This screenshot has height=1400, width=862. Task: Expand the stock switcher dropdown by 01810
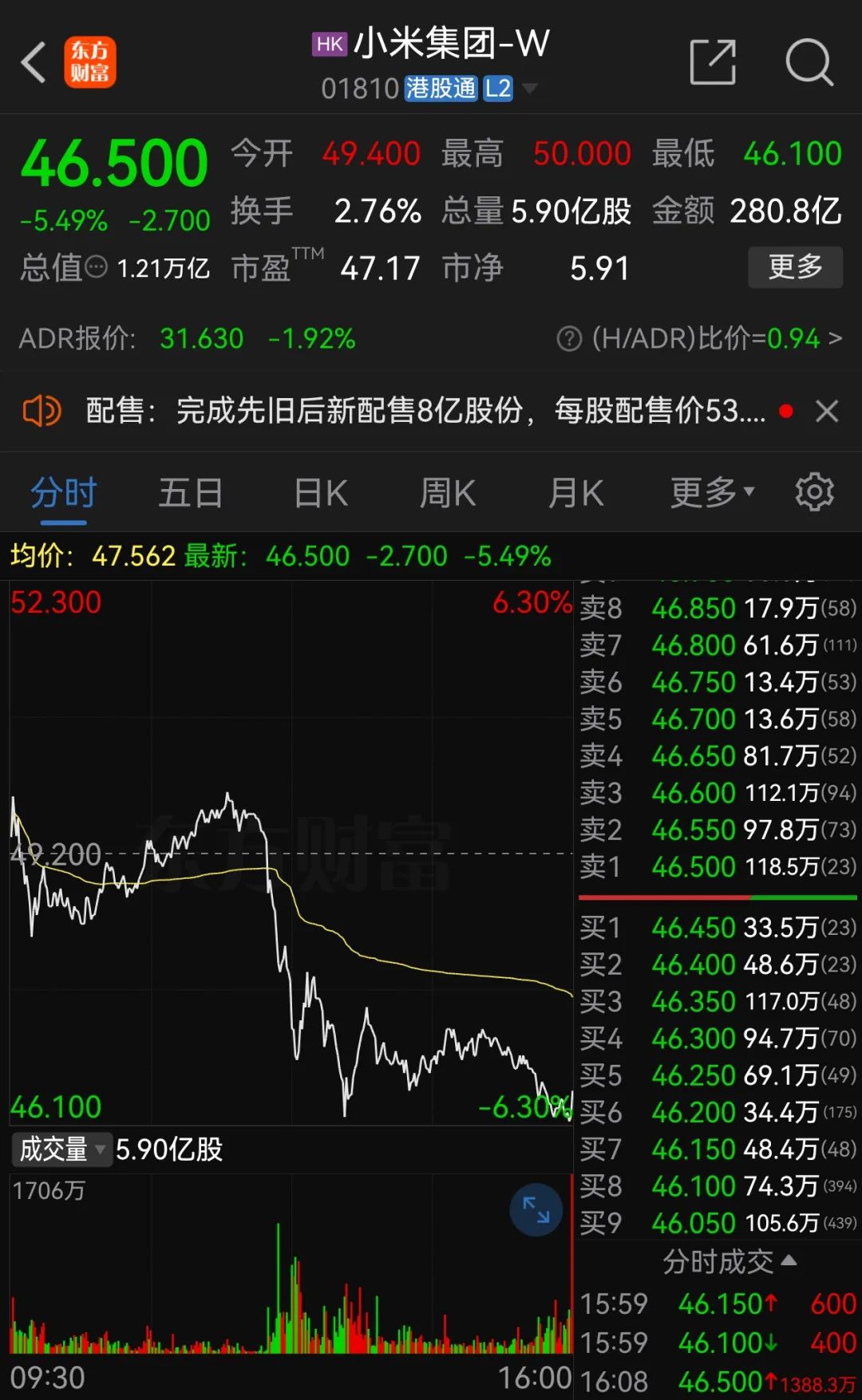(x=529, y=89)
